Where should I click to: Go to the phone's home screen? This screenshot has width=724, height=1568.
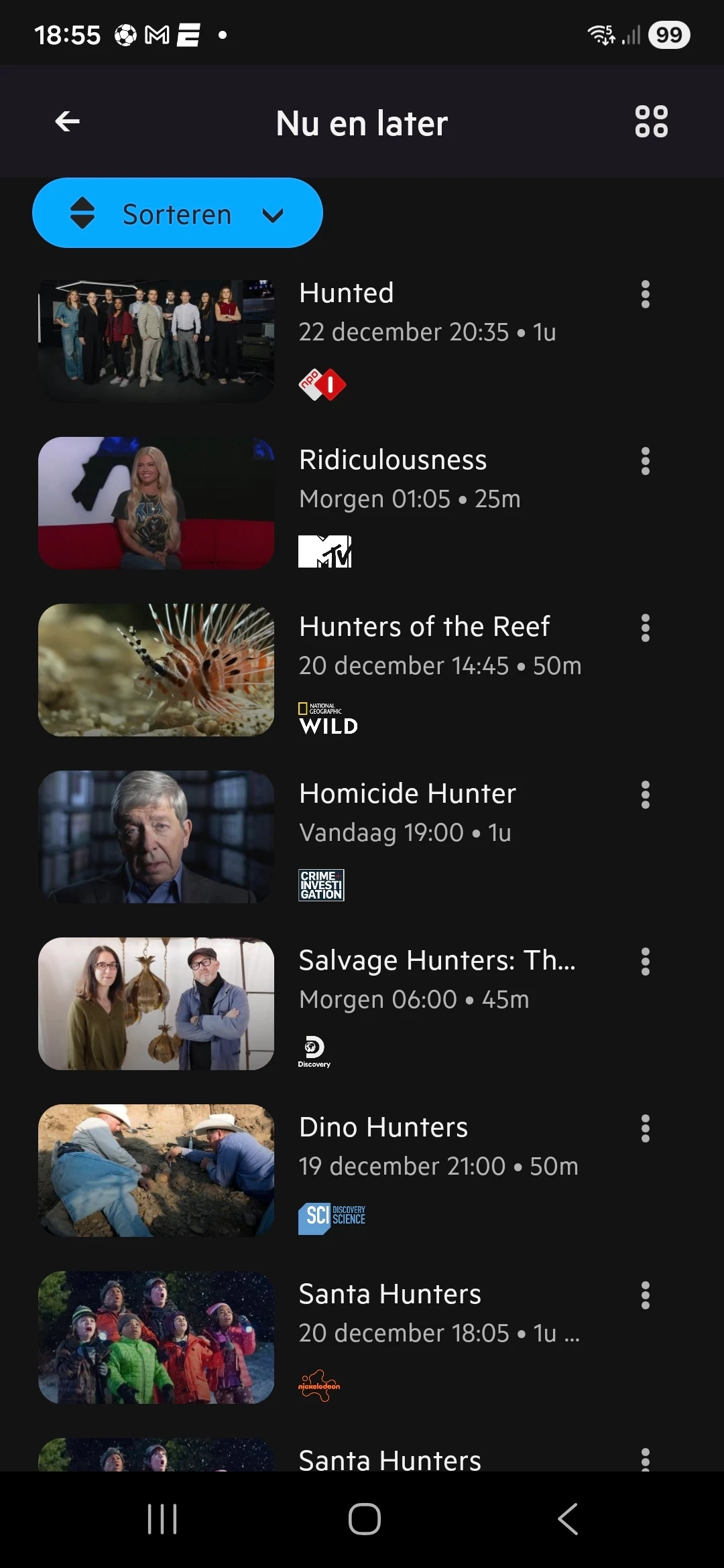[364, 1519]
